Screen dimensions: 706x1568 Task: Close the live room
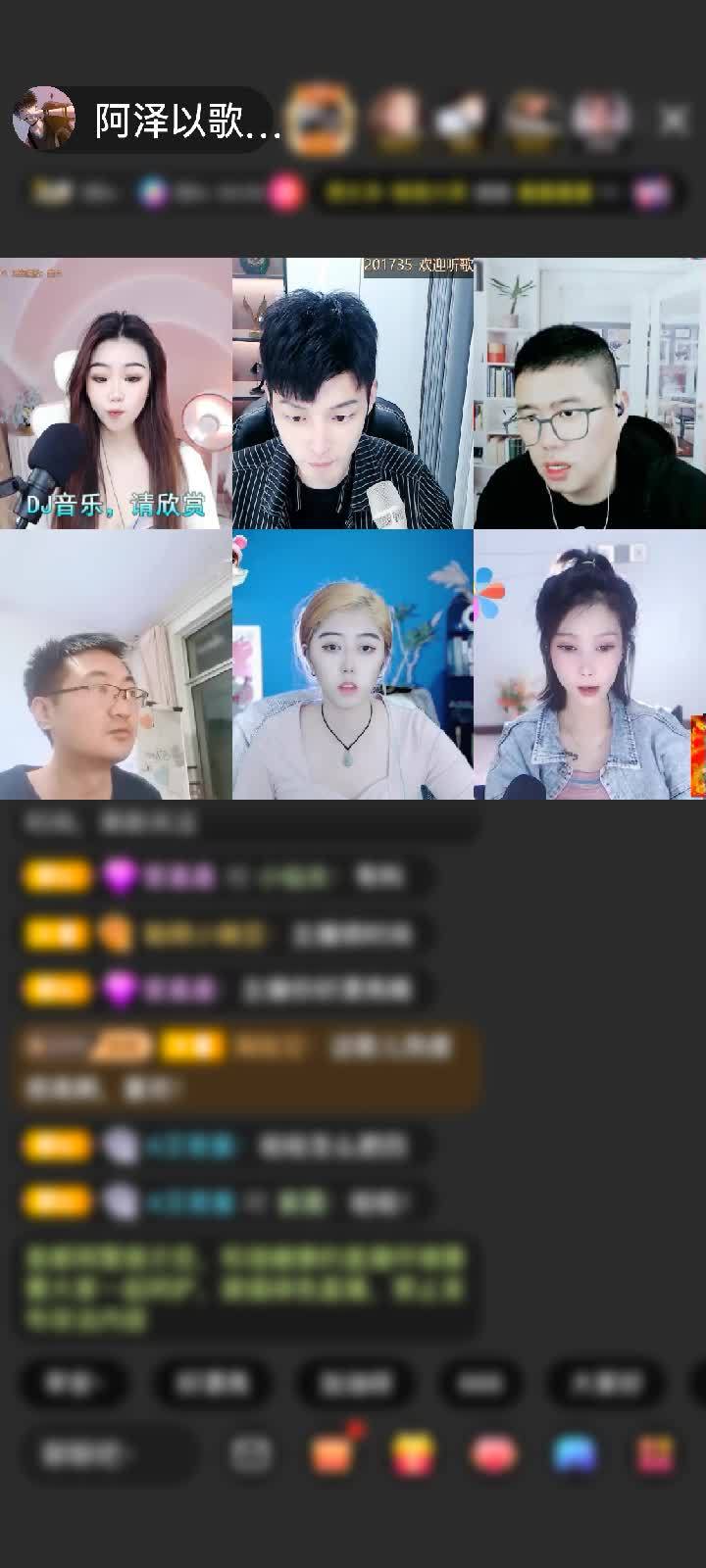pyautogui.click(x=673, y=121)
